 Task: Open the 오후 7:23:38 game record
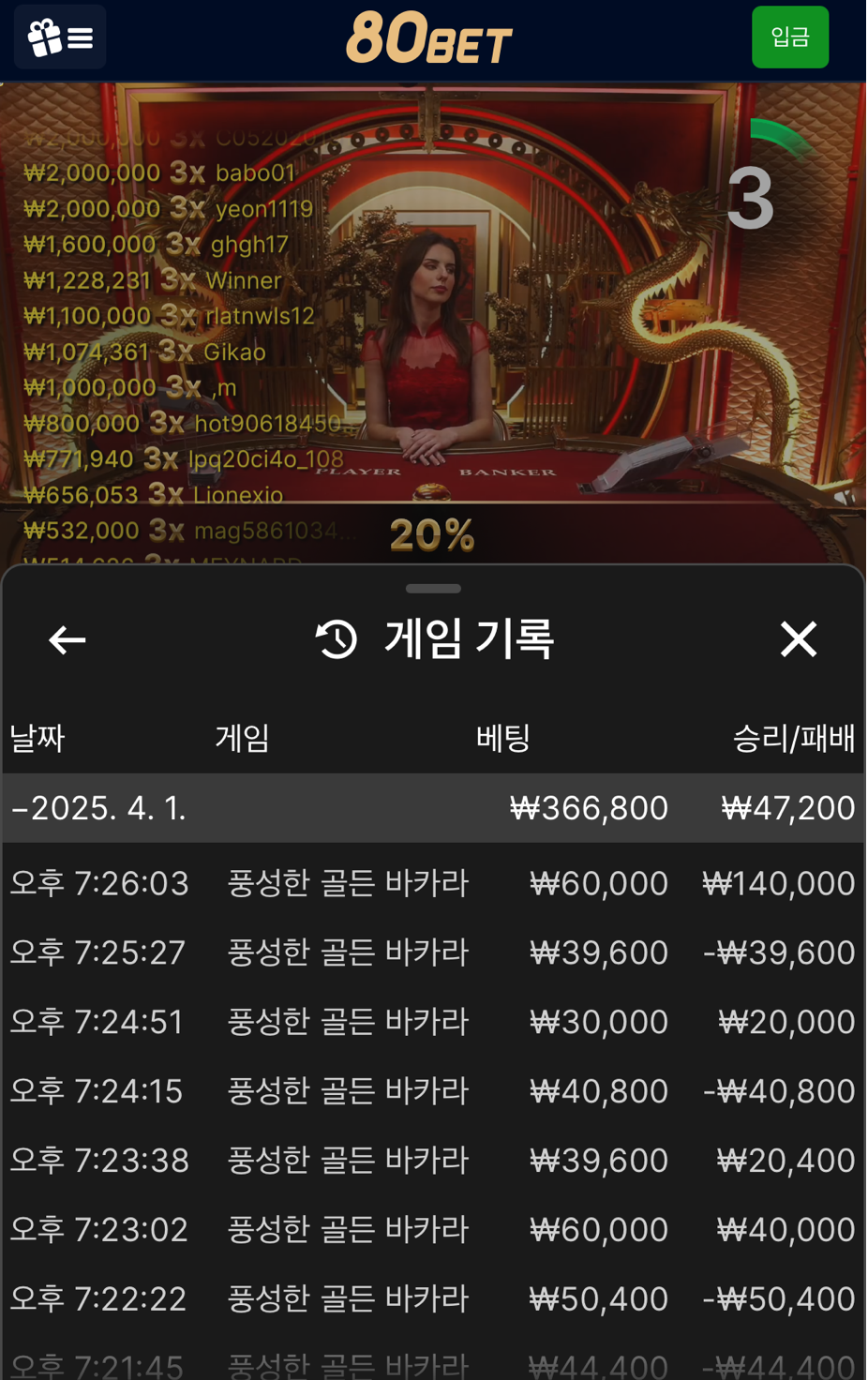(432, 1161)
